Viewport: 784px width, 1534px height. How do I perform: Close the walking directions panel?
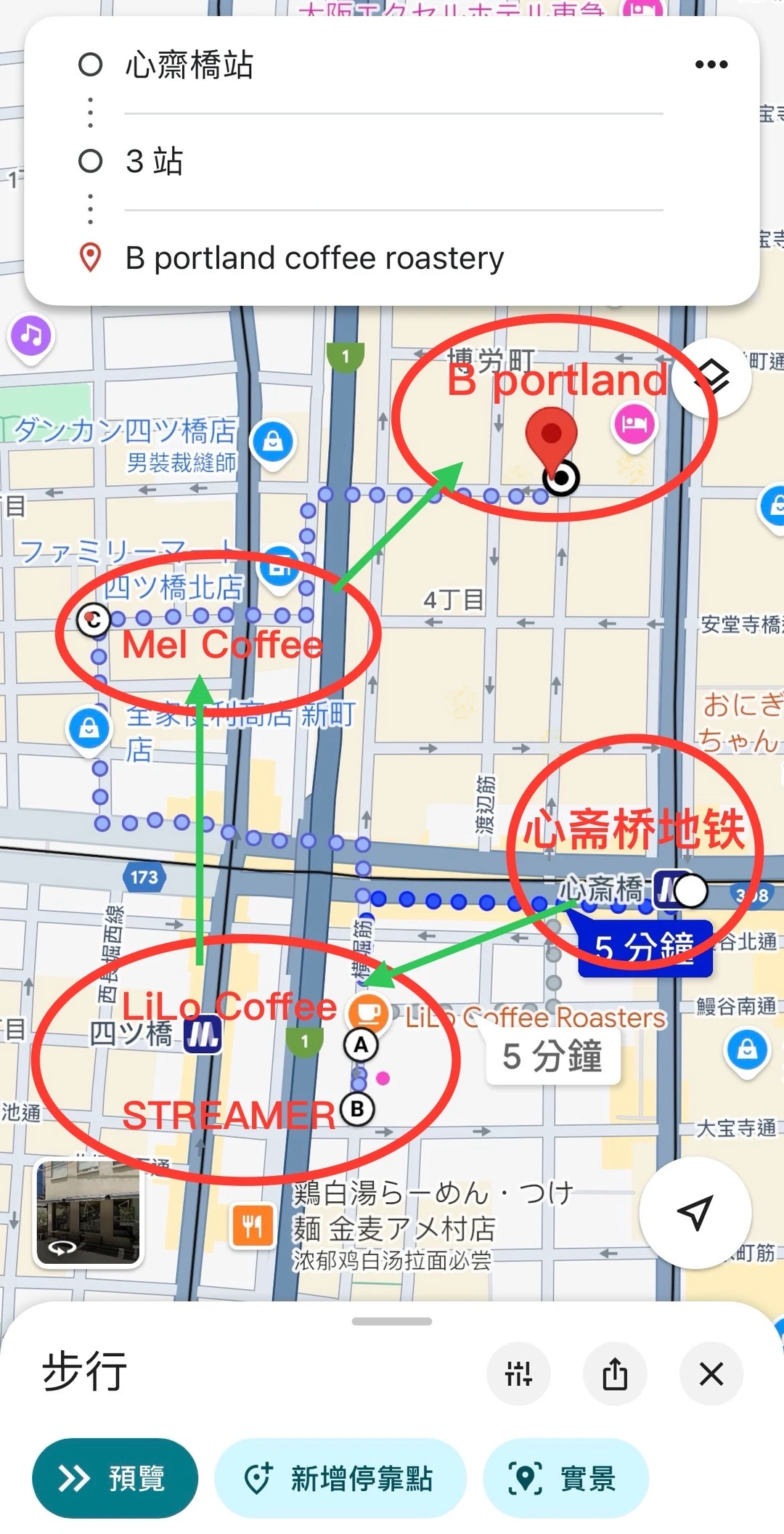pyautogui.click(x=710, y=1374)
